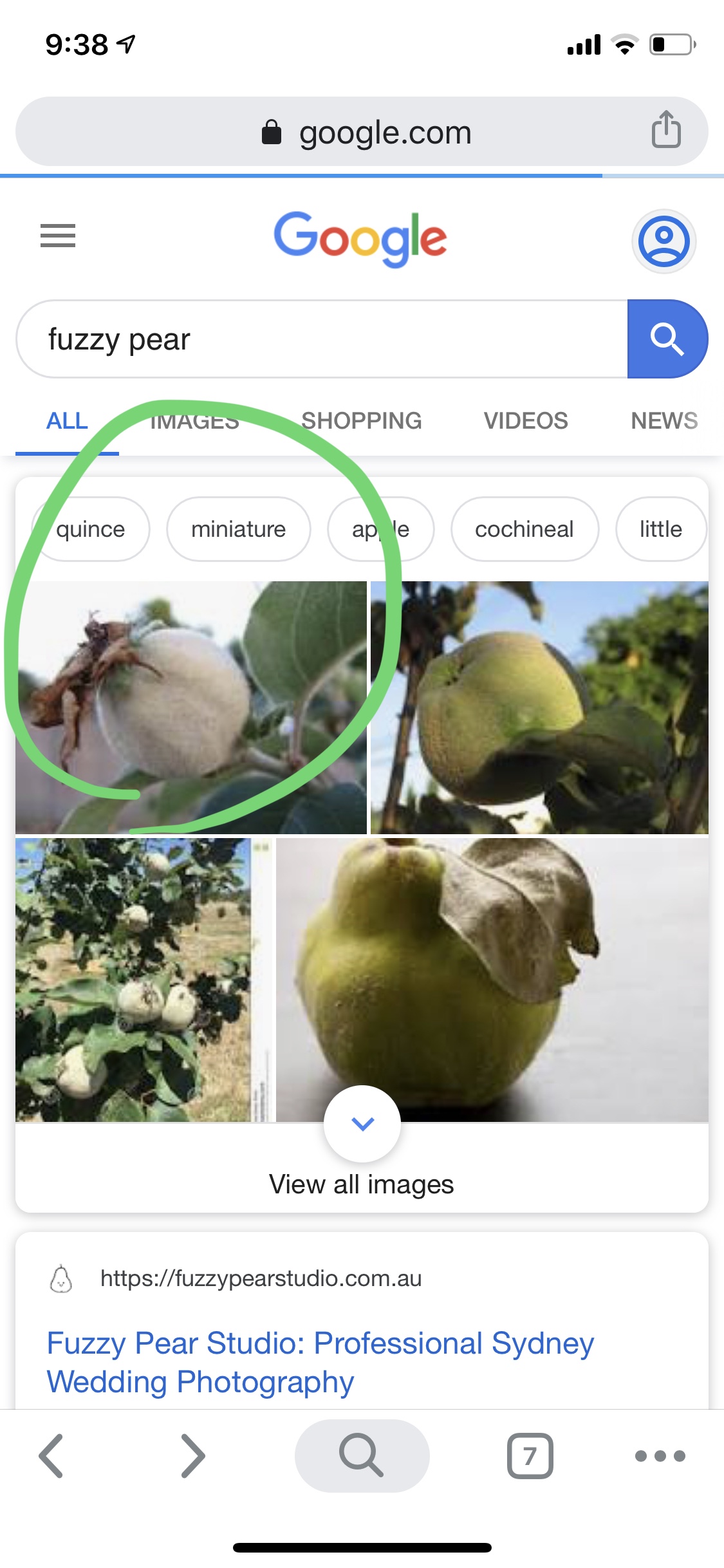The image size is (724, 1568).
Task: Tap the fuzzy pear search field
Action: [x=322, y=339]
